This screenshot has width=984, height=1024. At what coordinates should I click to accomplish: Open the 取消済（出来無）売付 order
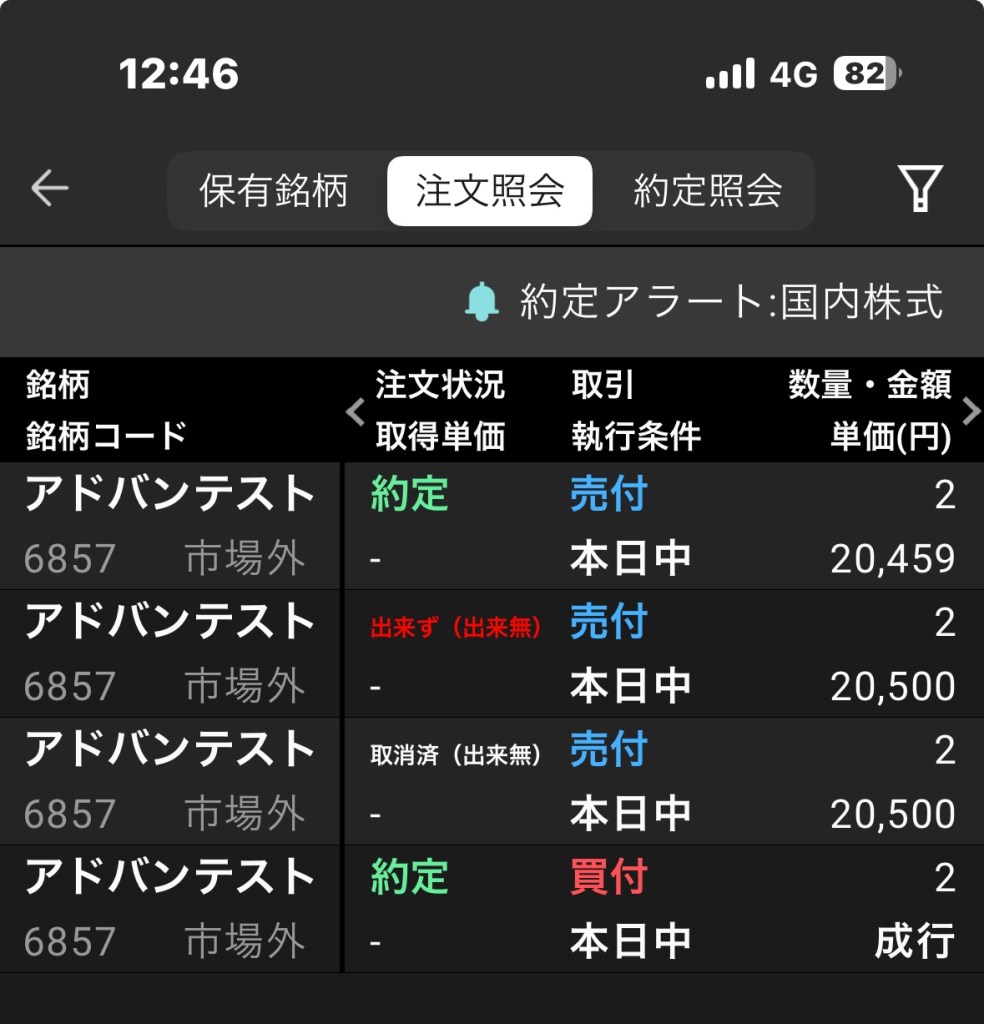pos(490,781)
